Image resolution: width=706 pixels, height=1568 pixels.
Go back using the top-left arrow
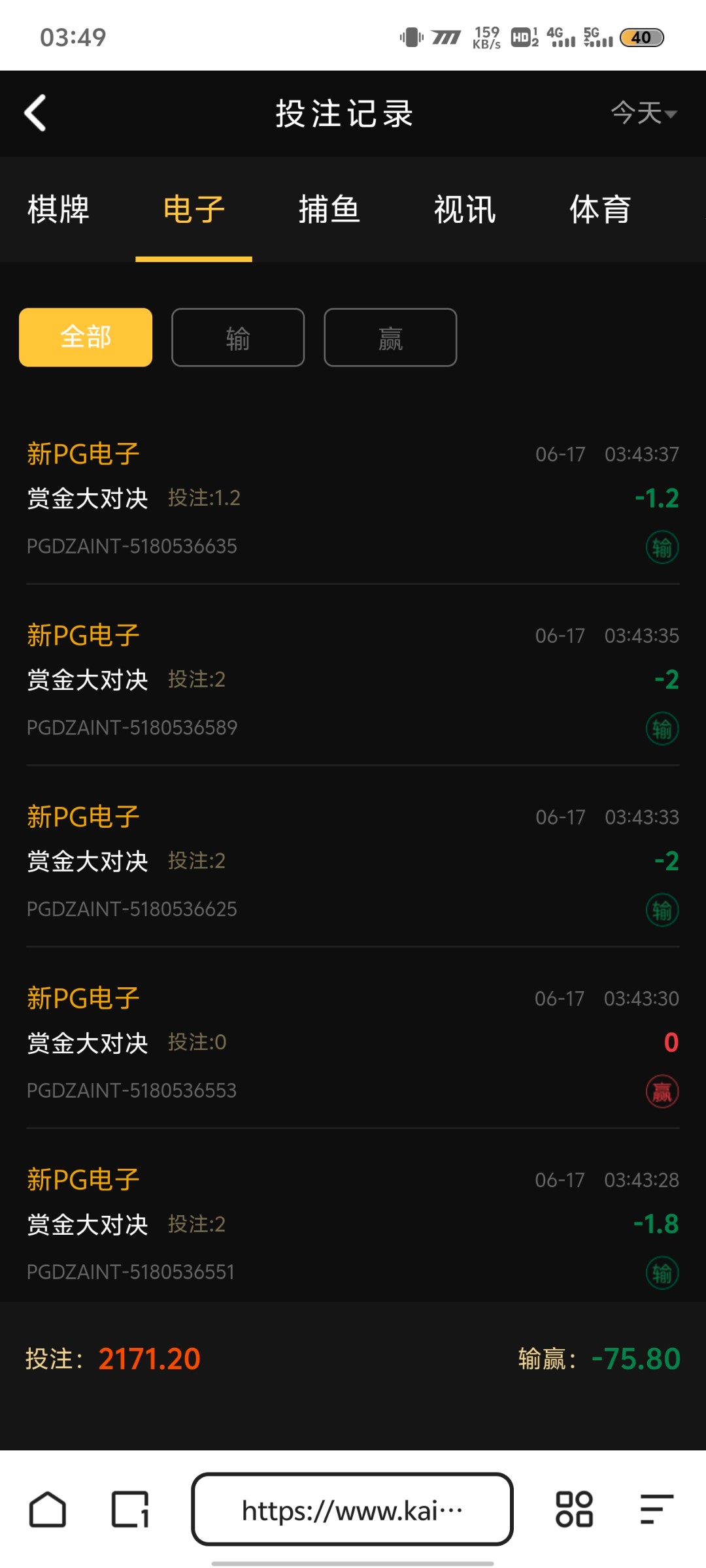click(x=35, y=113)
